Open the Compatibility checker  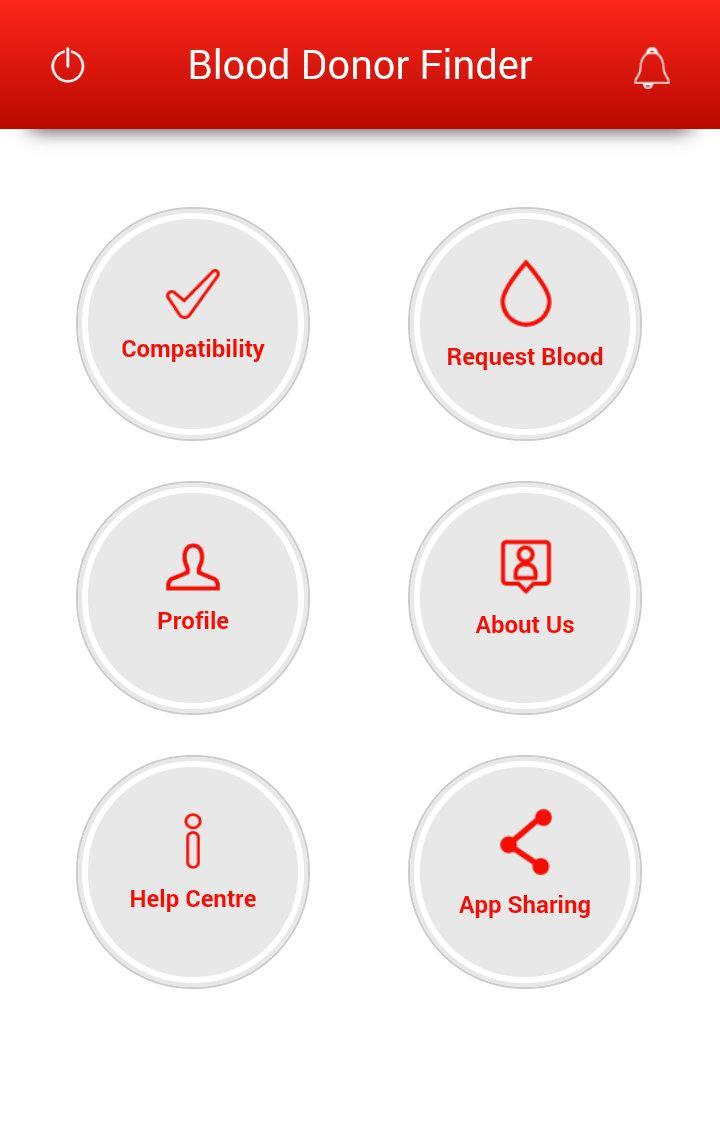193,323
